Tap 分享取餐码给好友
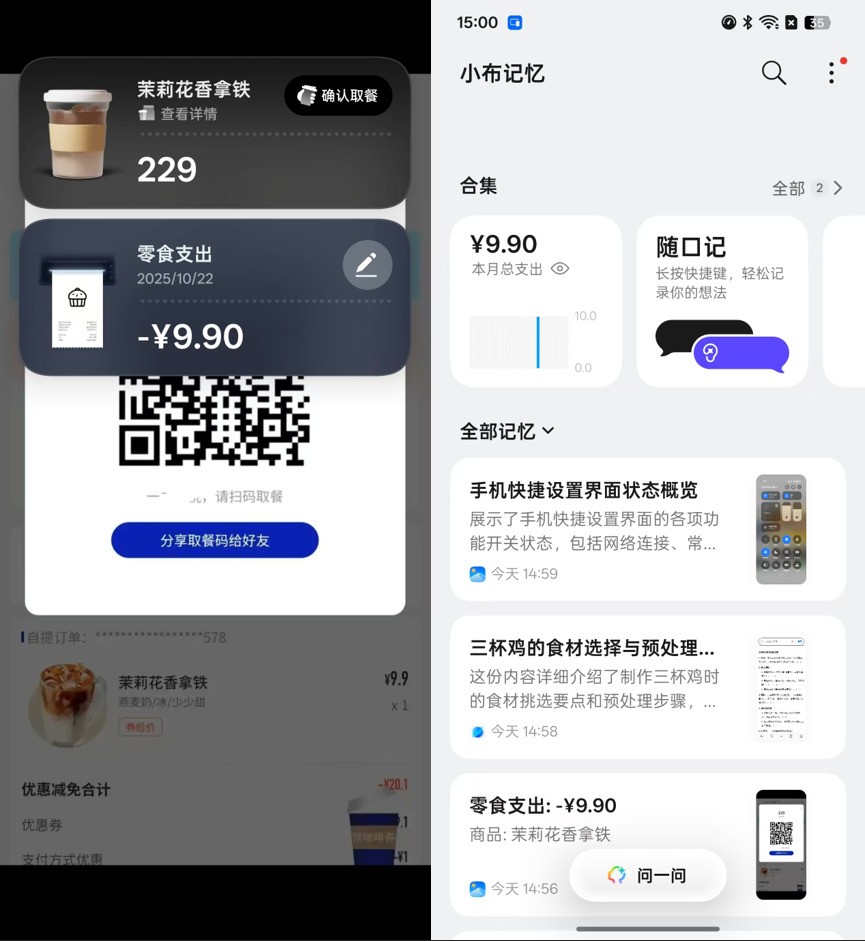865x941 pixels. point(214,539)
